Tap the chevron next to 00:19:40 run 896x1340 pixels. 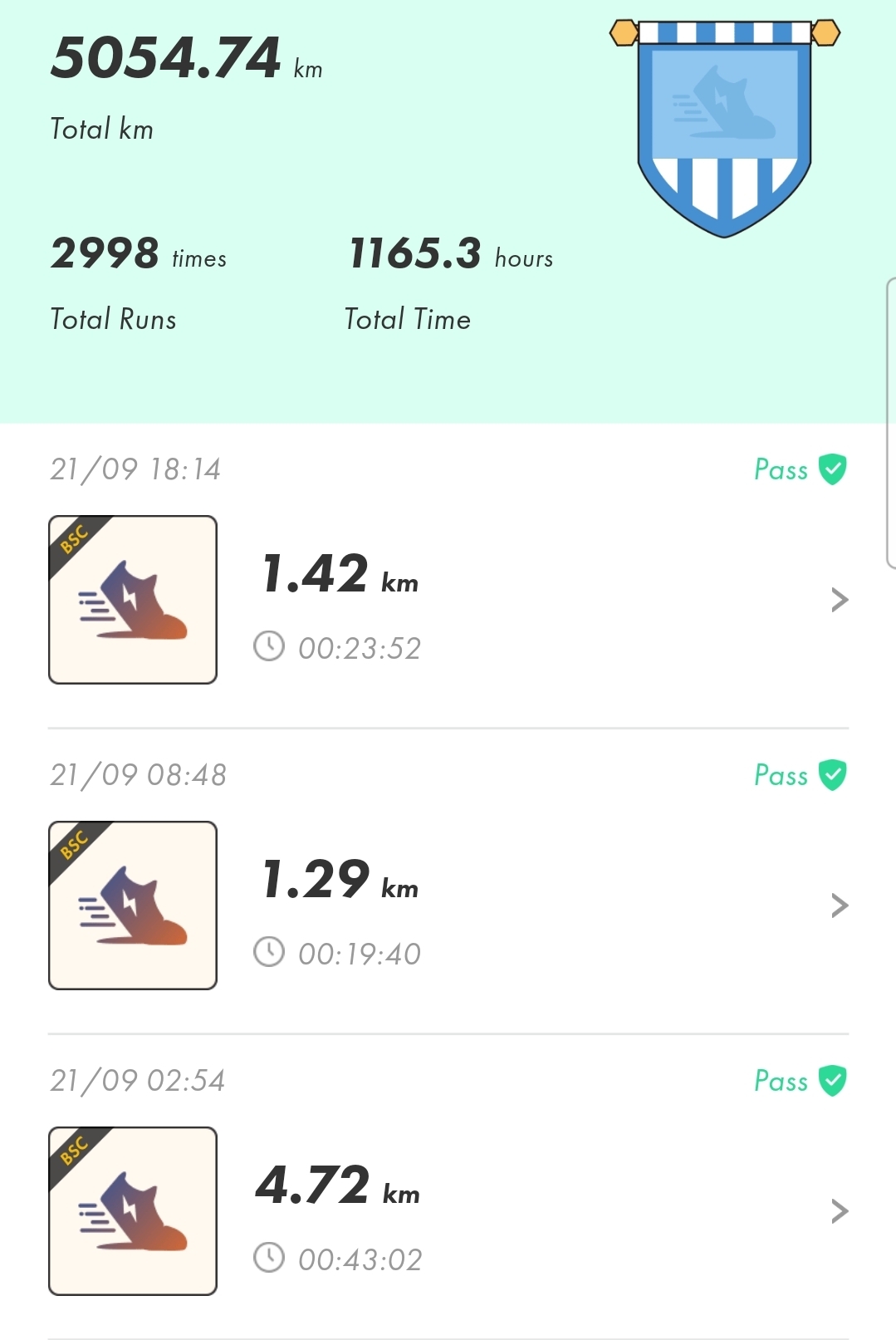point(840,906)
